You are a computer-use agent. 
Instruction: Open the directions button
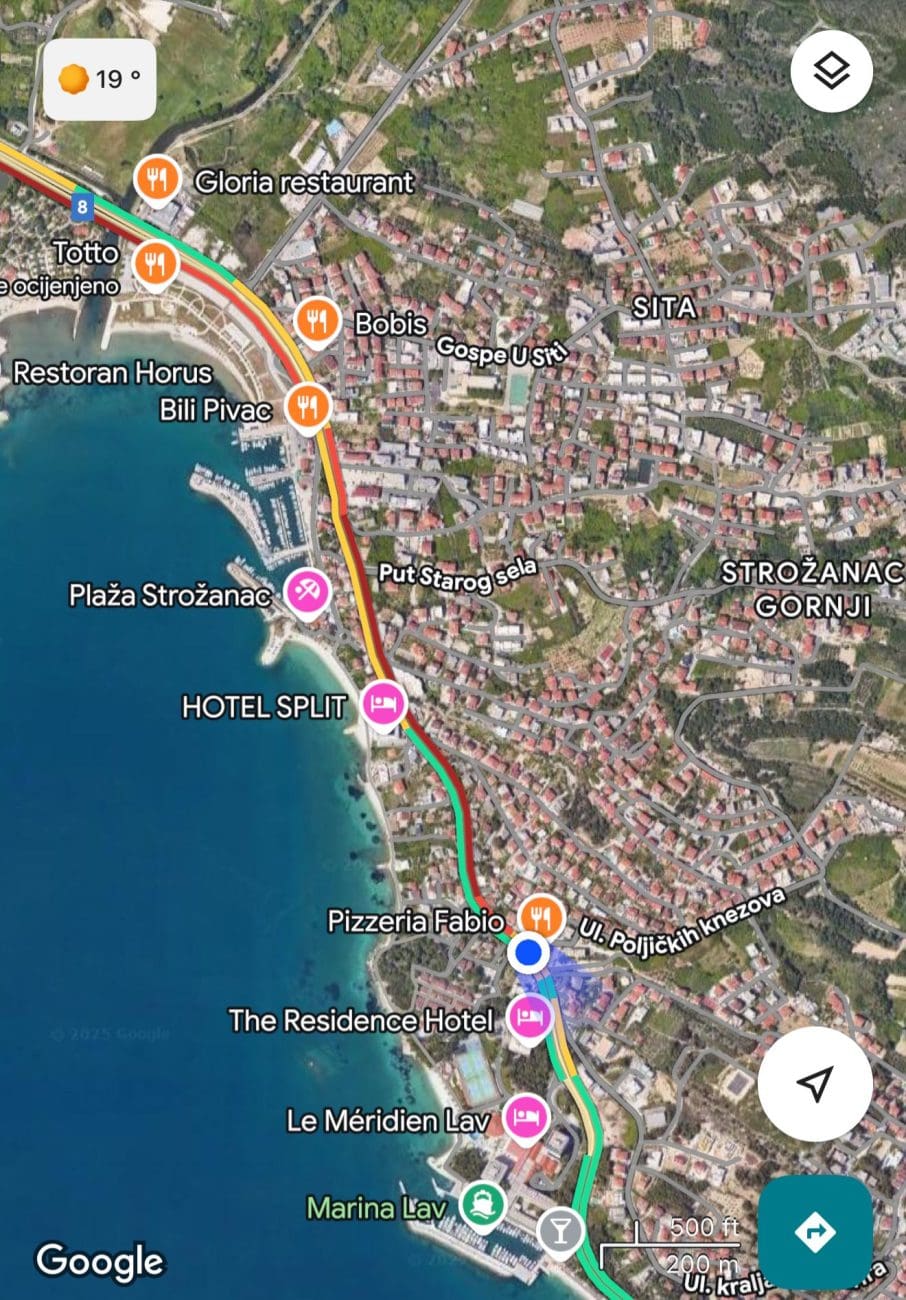815,1232
